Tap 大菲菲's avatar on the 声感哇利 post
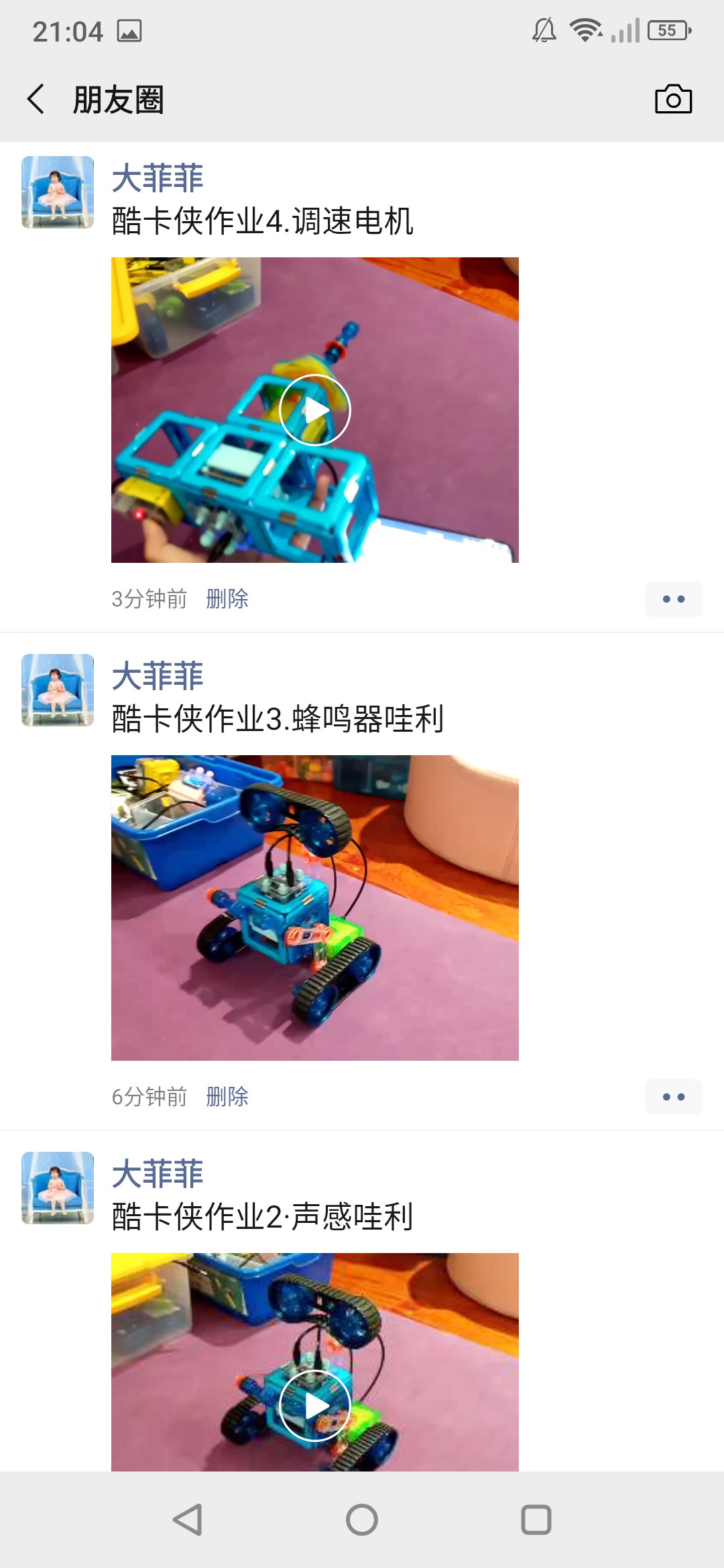 pos(58,1188)
